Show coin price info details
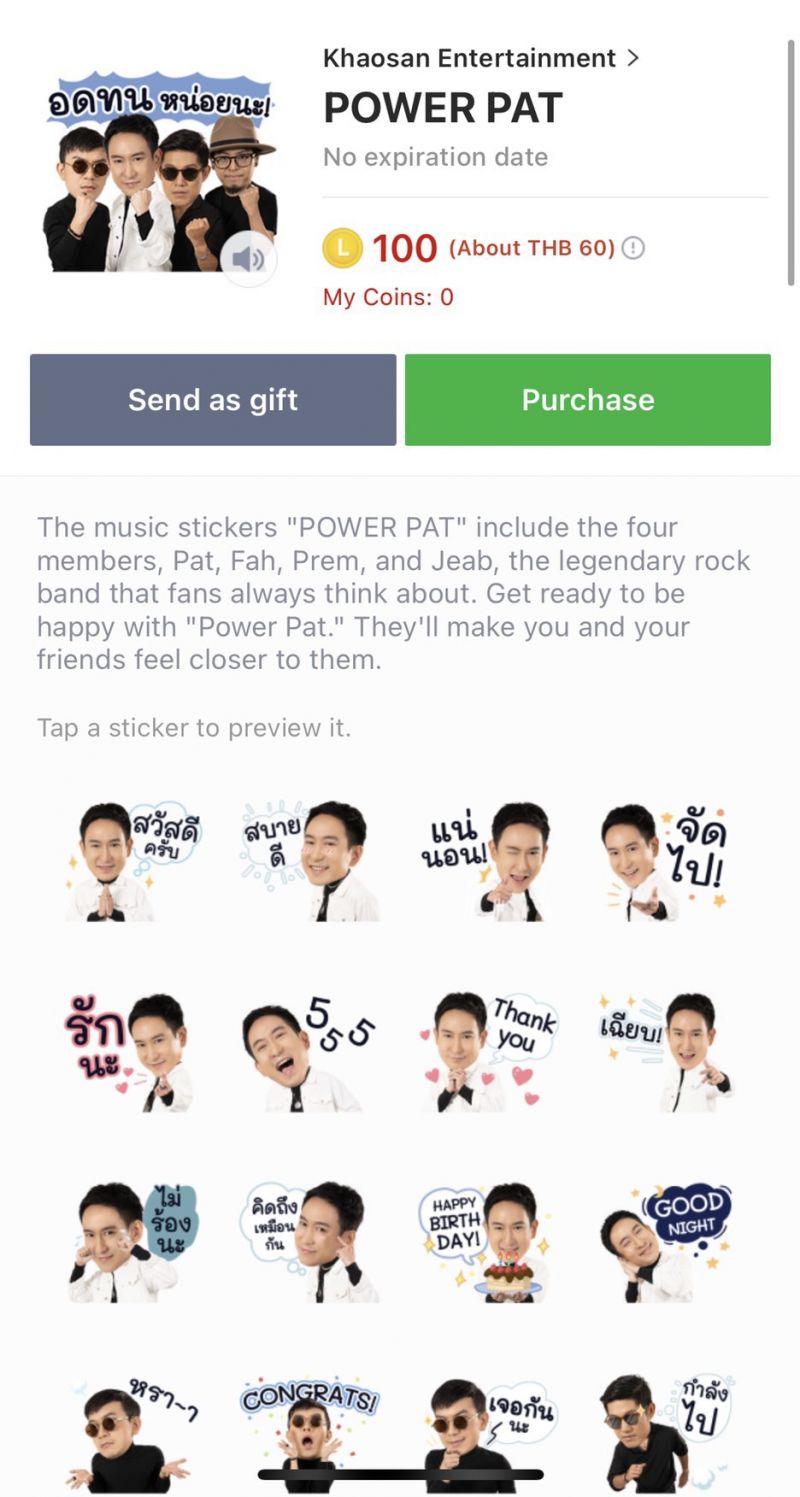800x1497 pixels. tap(633, 248)
